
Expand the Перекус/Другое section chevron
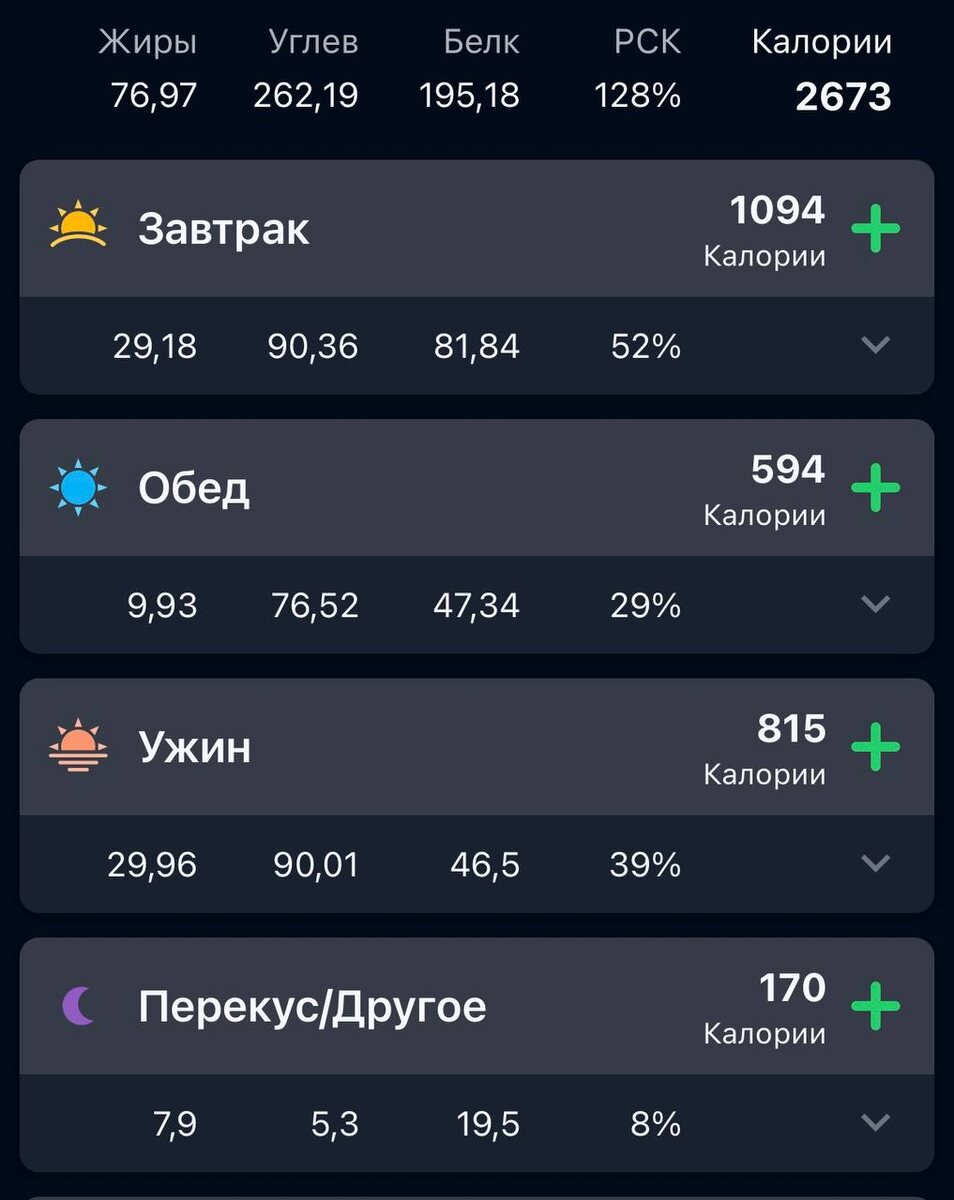[x=876, y=1123]
